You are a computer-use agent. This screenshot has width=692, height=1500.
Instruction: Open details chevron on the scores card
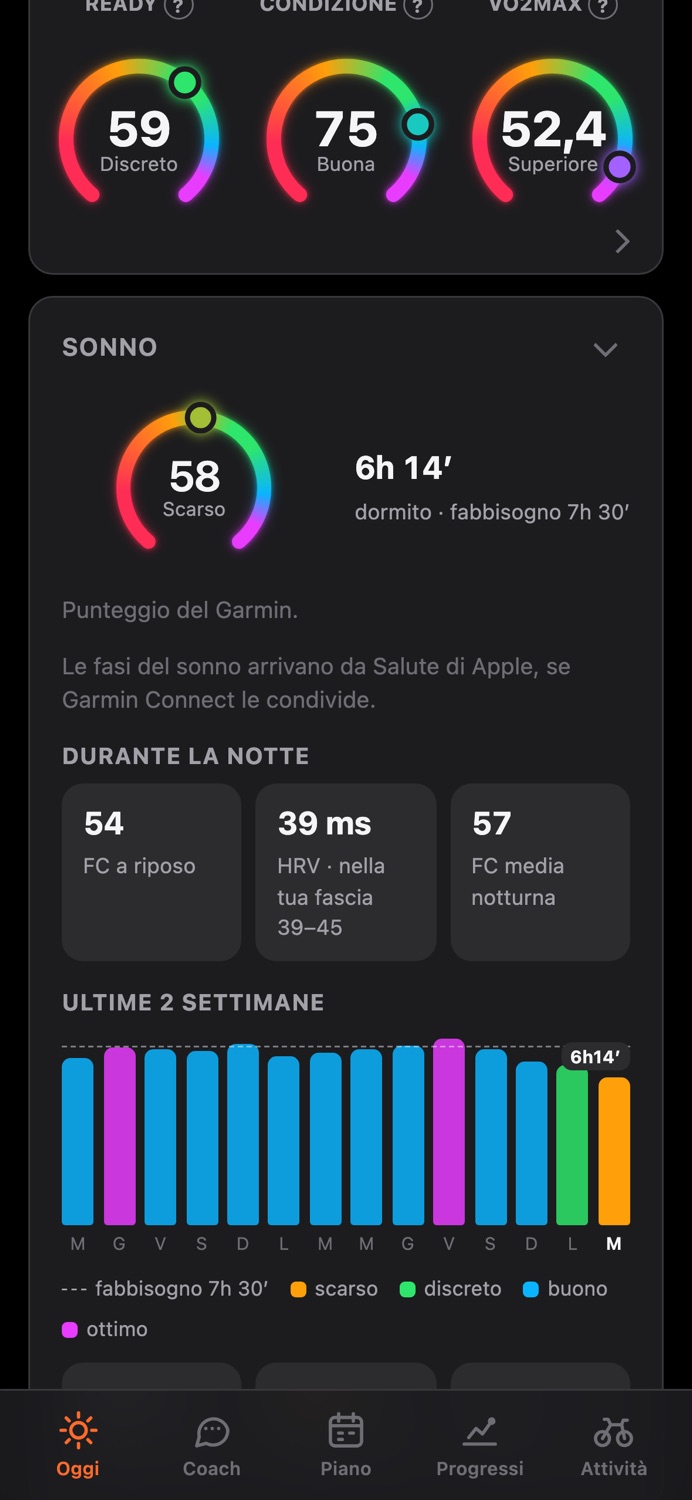coord(622,241)
